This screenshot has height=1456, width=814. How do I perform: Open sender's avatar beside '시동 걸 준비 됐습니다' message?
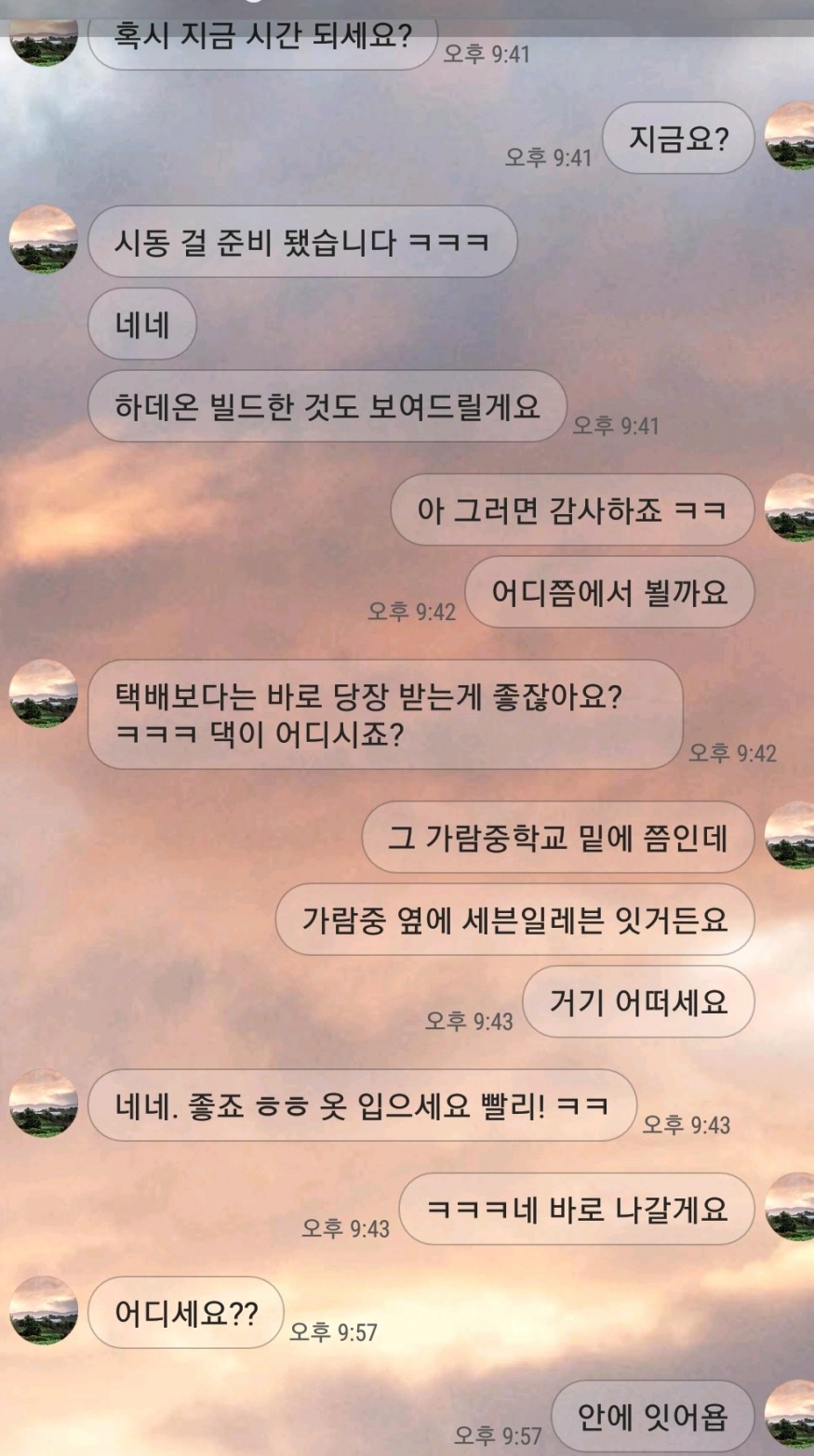[x=43, y=240]
